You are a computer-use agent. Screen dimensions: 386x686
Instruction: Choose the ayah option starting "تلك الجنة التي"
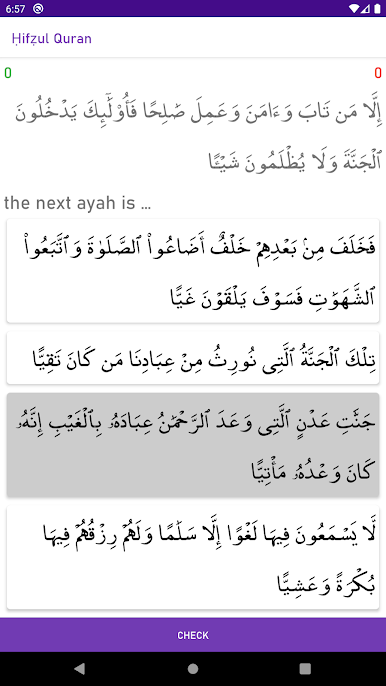(x=193, y=358)
